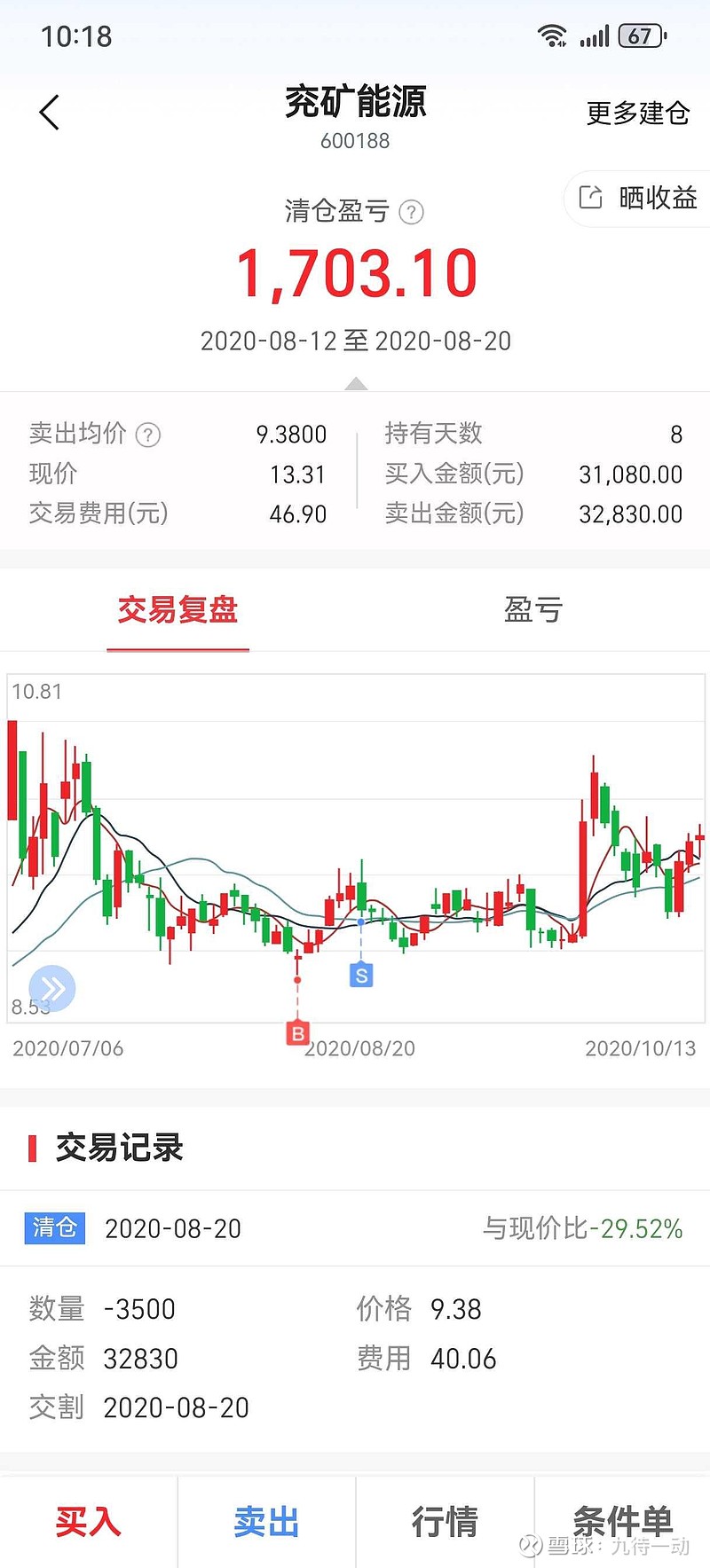Image resolution: width=710 pixels, height=1568 pixels.
Task: Collapse the summary panel via small triangle
Action: tap(355, 383)
